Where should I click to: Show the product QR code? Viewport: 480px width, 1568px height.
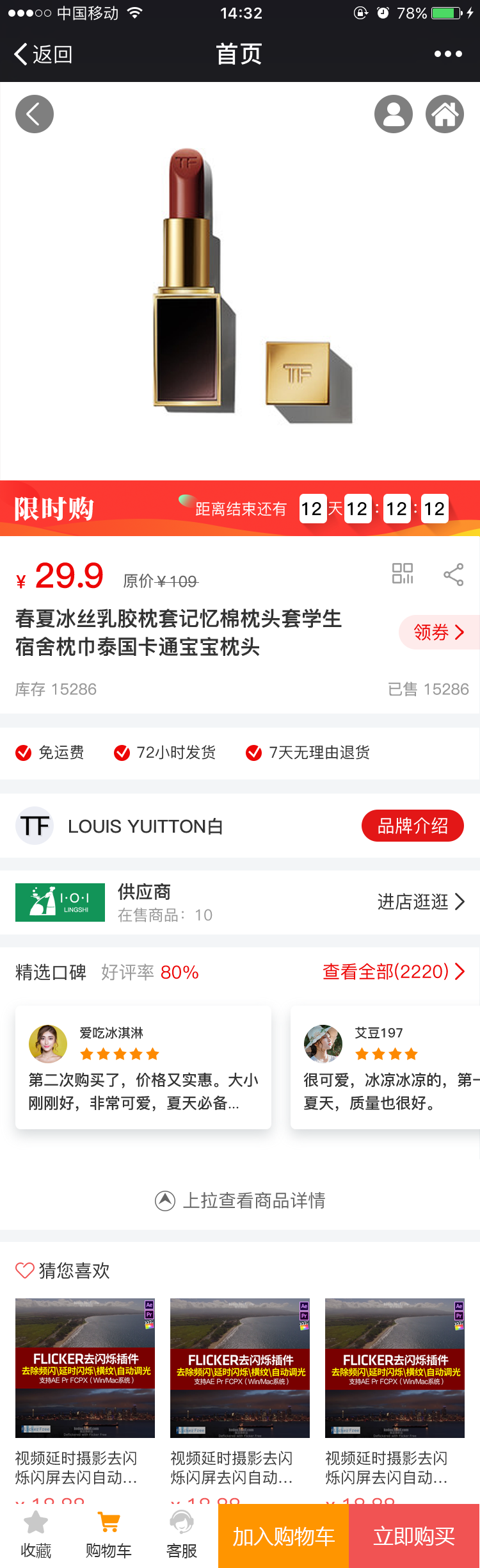(x=403, y=573)
